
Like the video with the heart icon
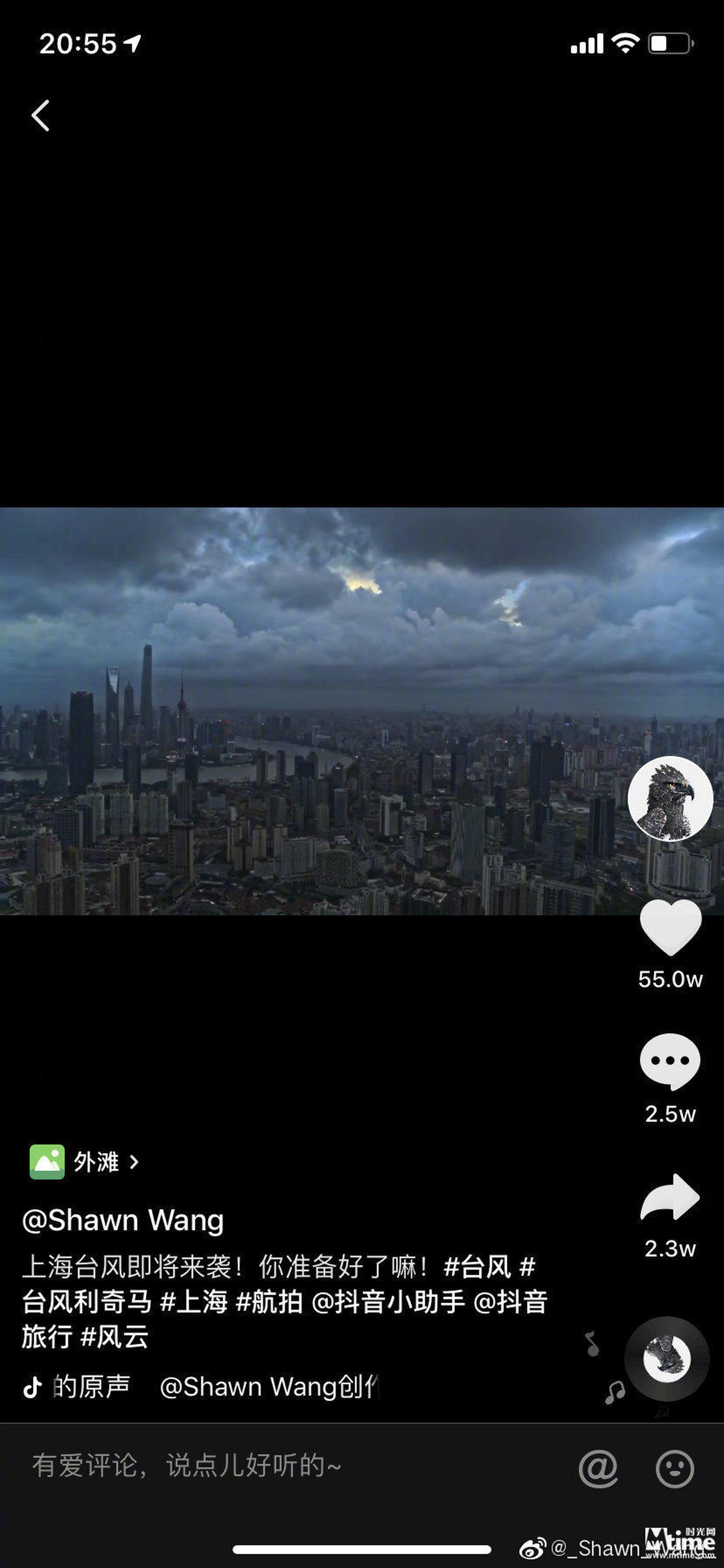(670, 926)
